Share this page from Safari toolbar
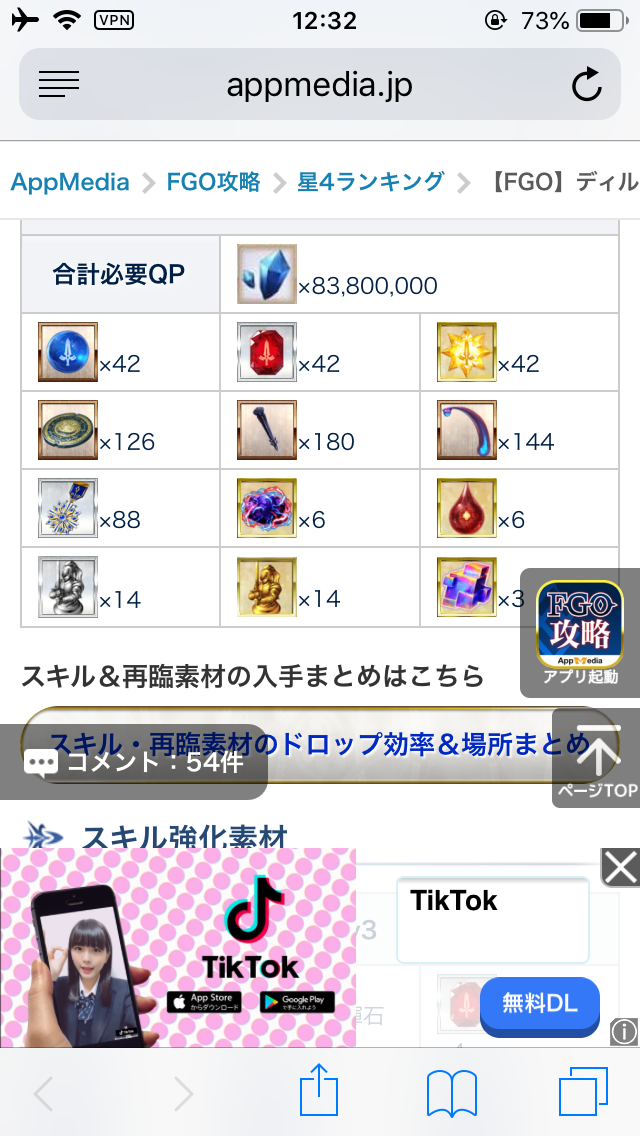 pyautogui.click(x=319, y=1092)
